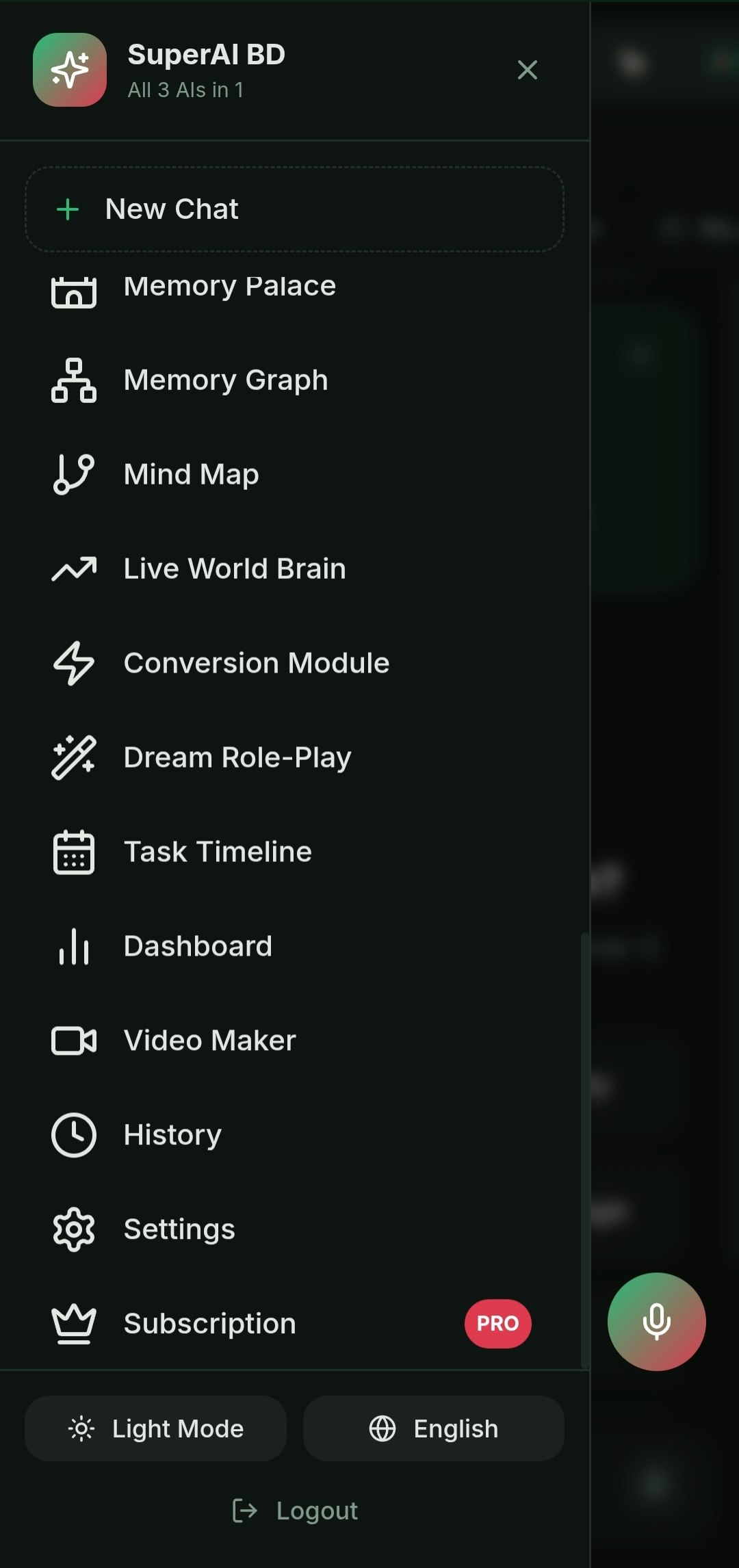
Task: View chat History
Action: (294, 1135)
